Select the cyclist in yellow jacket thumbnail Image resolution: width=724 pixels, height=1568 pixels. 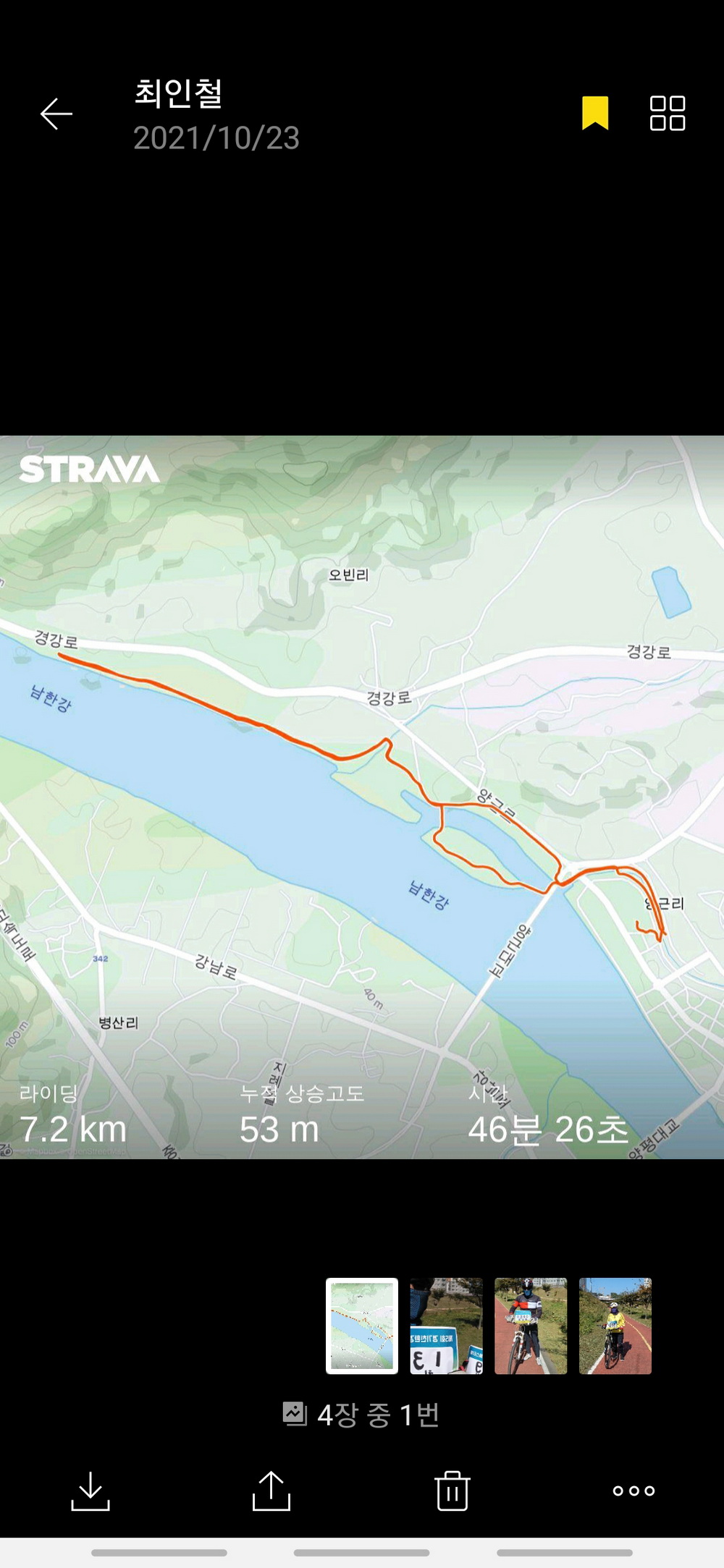(x=615, y=1326)
